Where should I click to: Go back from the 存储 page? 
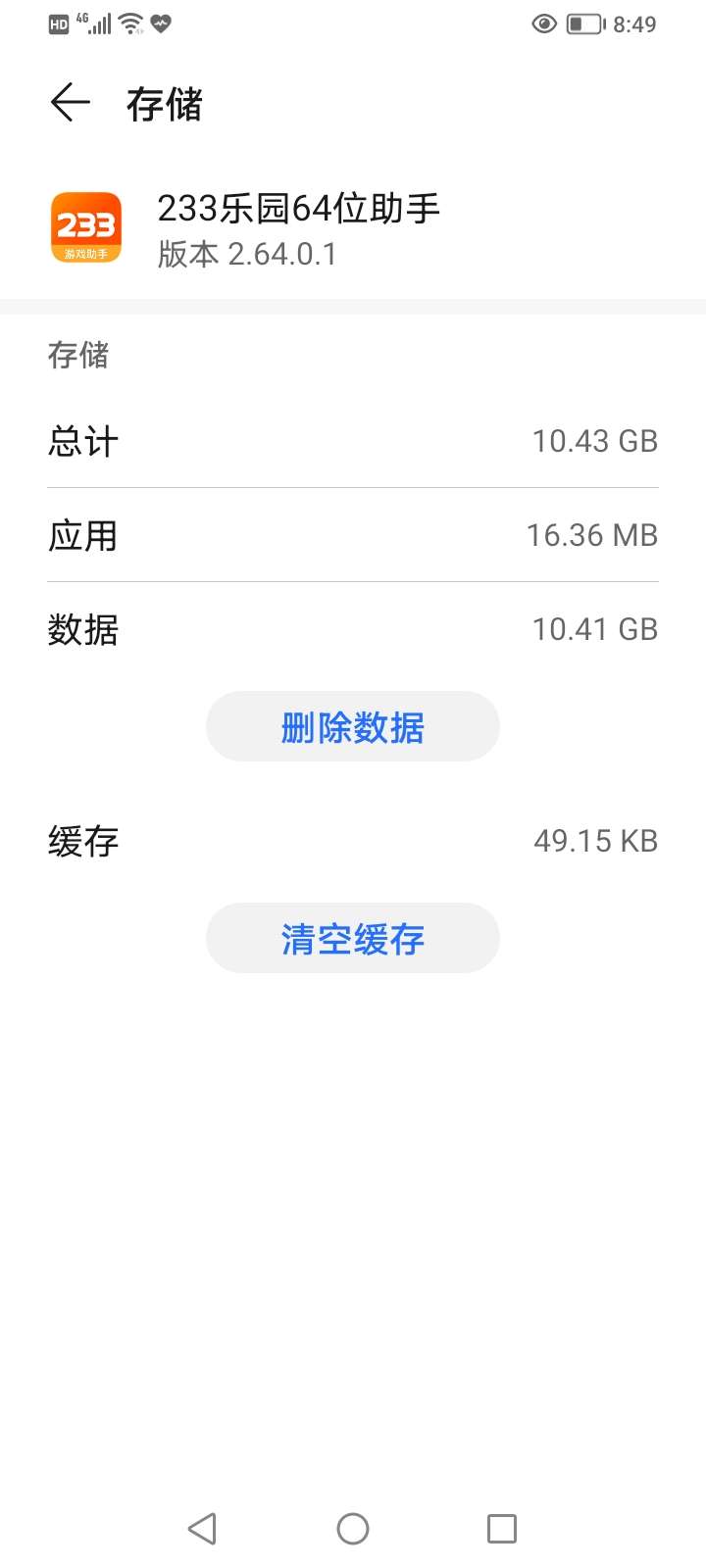[71, 103]
